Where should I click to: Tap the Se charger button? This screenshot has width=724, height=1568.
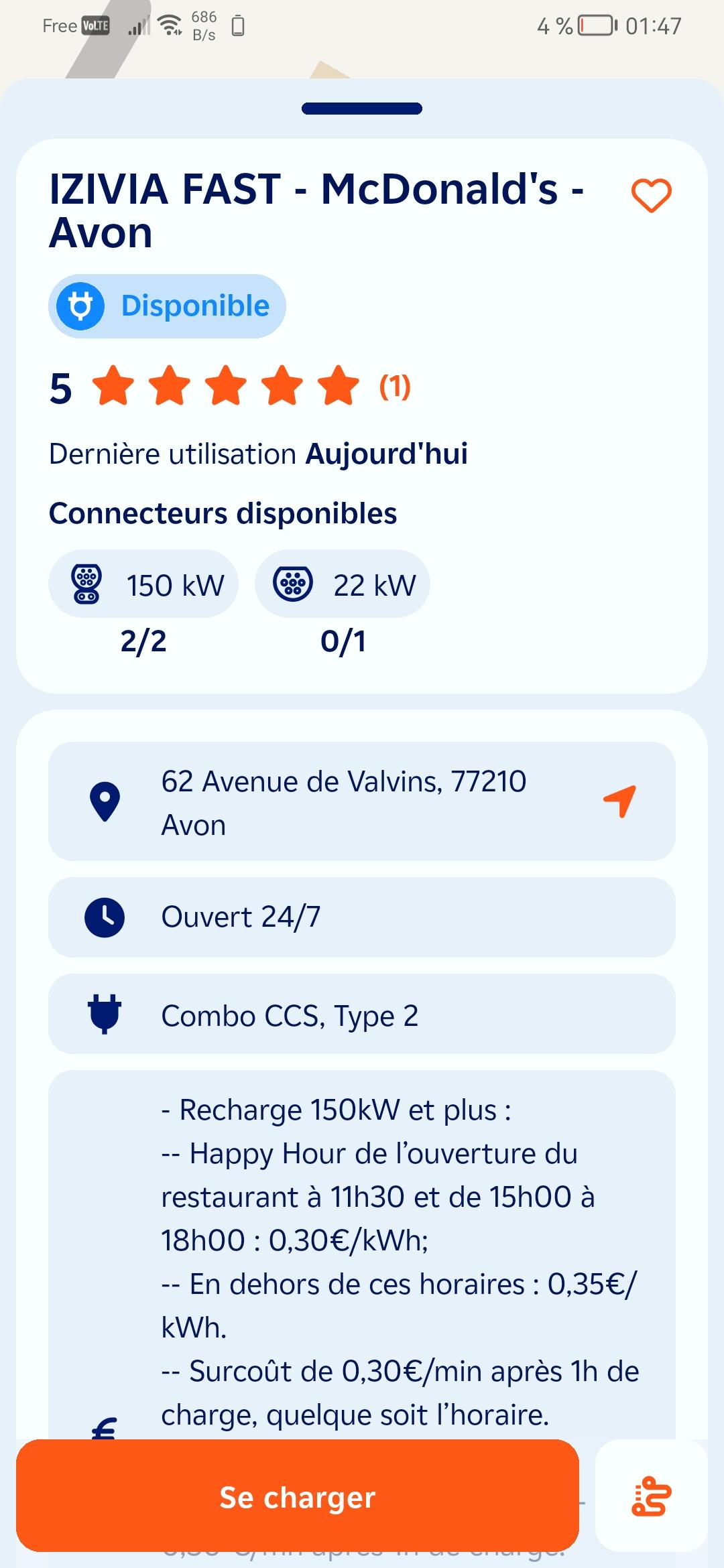[298, 1496]
